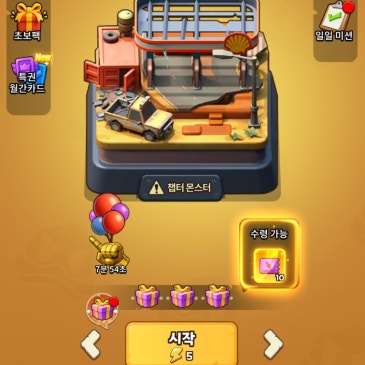Go to the previous chapter arrow

point(91,344)
